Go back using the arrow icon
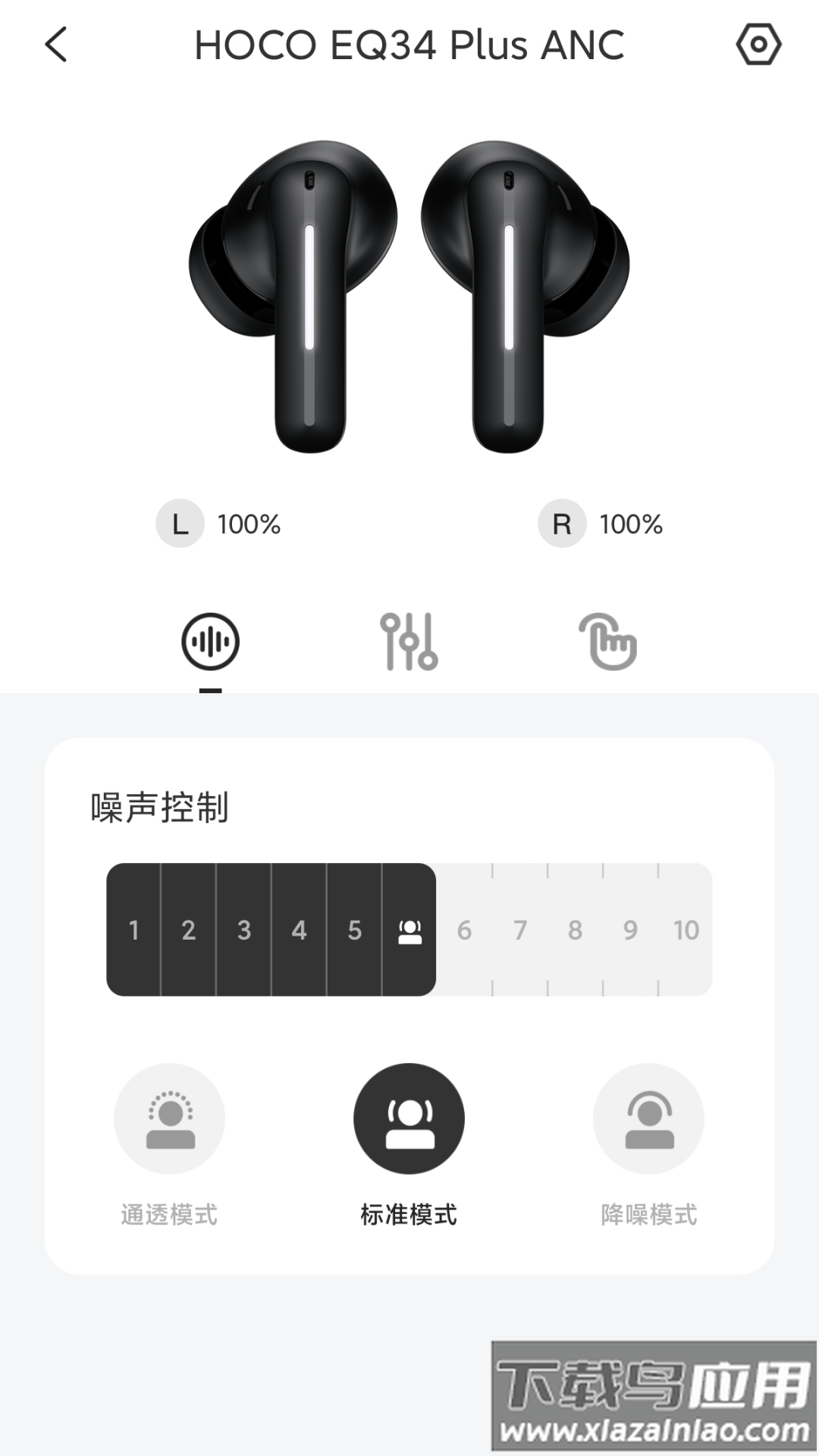Screen dimensions: 819x1456 57,45
